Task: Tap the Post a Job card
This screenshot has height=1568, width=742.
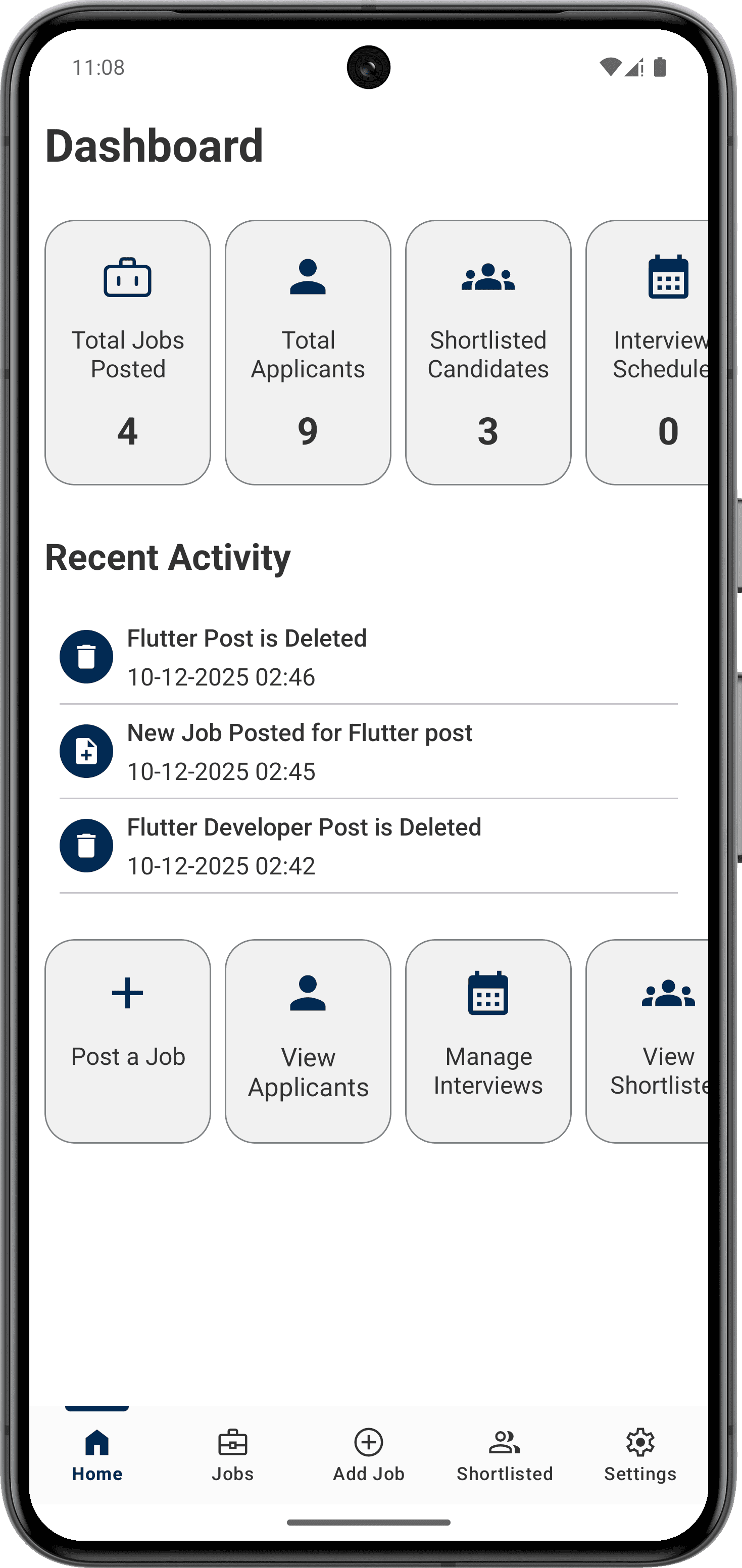Action: click(x=128, y=1041)
